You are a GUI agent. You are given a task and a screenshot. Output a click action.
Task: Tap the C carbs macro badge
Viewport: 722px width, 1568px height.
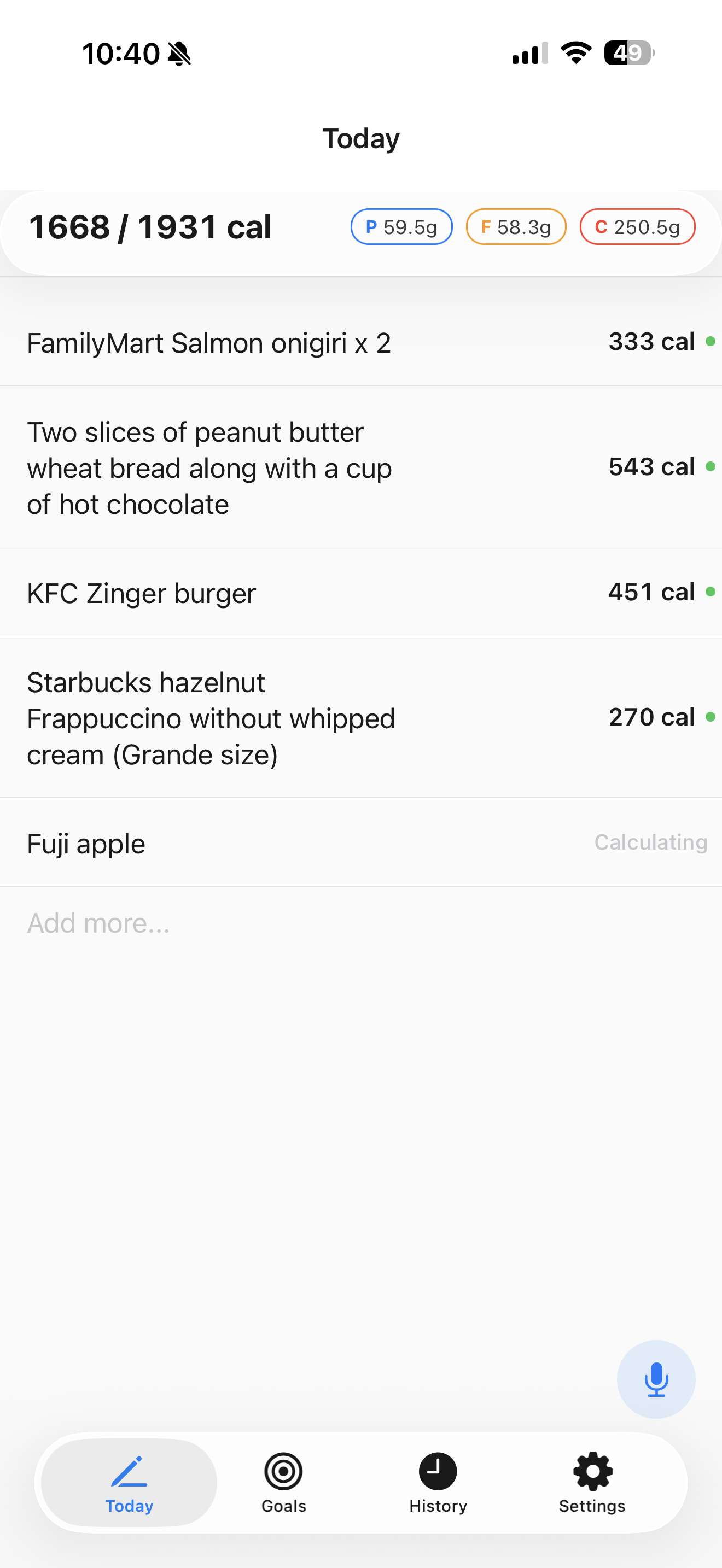click(637, 226)
